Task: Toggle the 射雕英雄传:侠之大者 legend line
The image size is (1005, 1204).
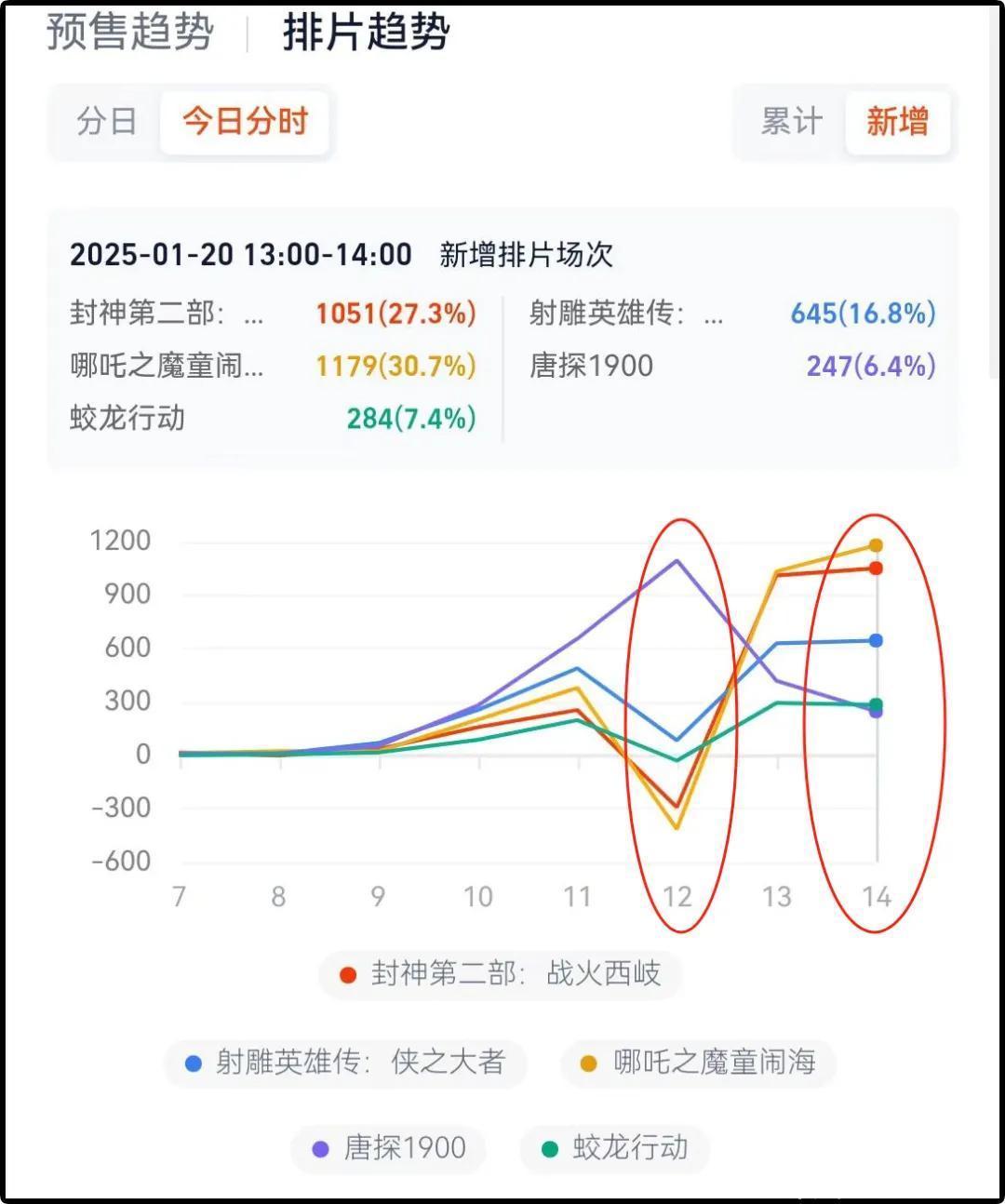Action: [x=346, y=1062]
